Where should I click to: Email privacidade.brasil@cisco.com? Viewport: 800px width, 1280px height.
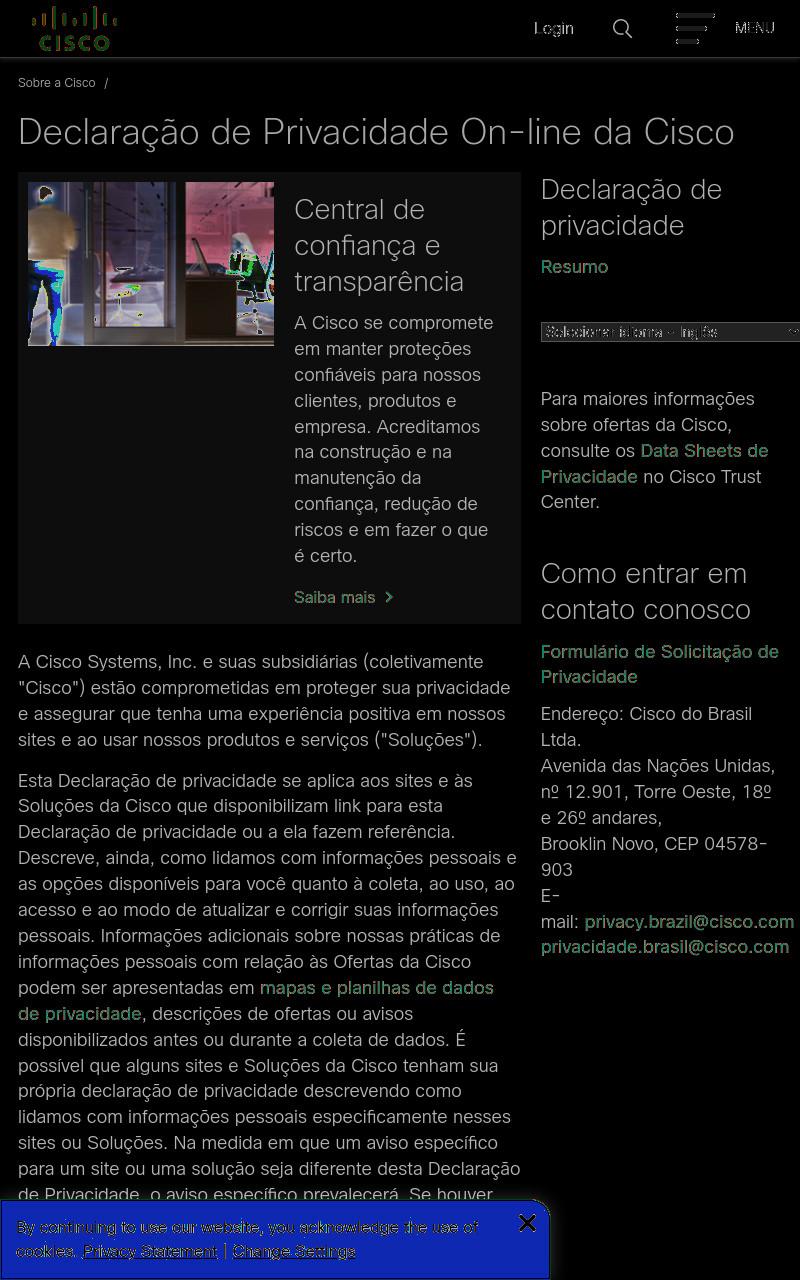(665, 947)
